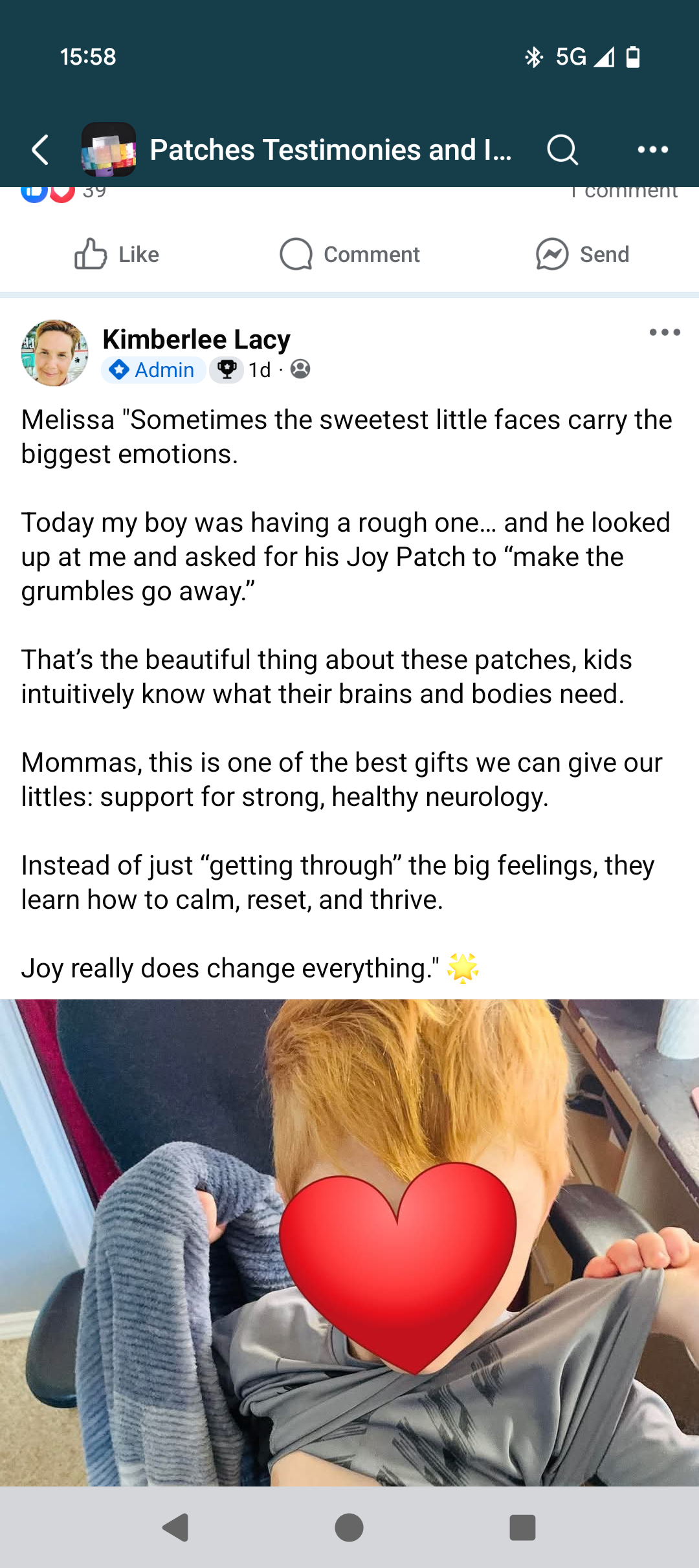View the post's photo full screen

349,1242
